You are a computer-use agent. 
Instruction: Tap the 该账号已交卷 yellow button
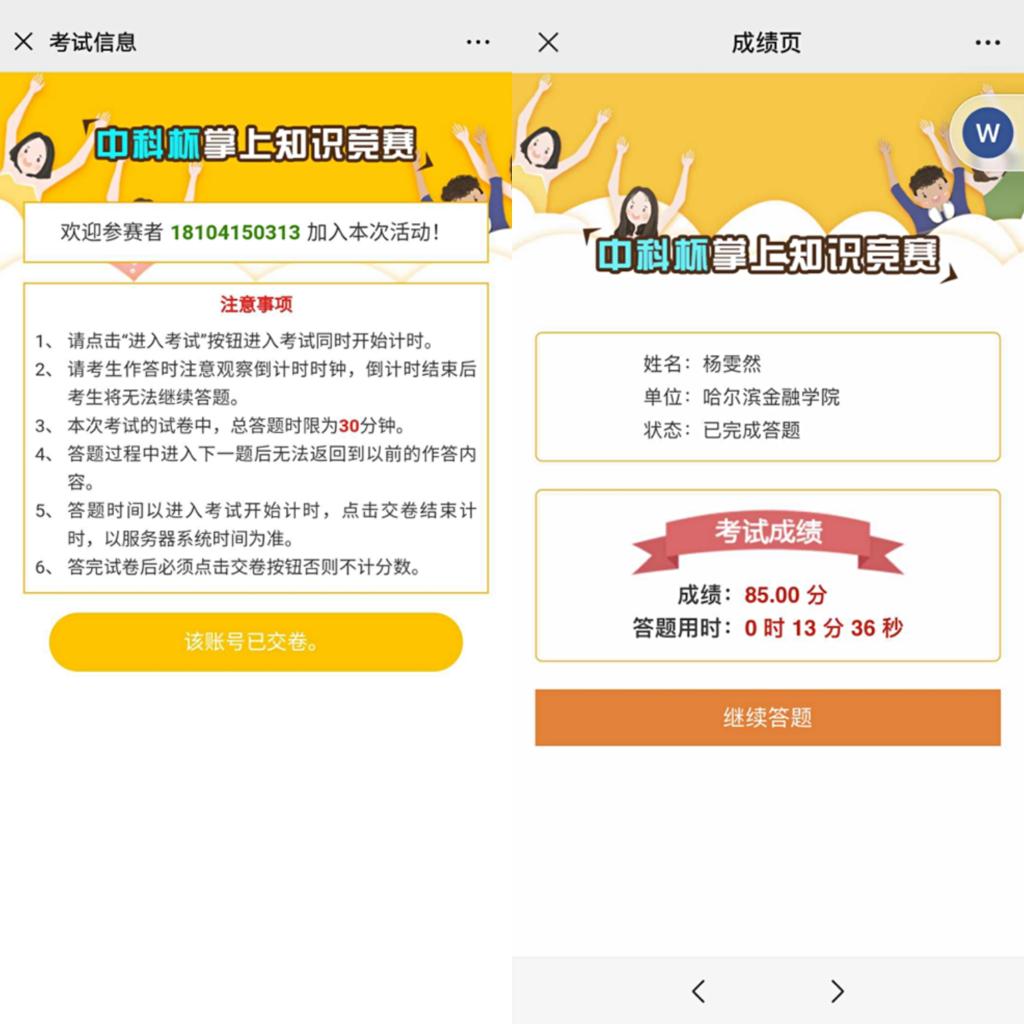[x=256, y=642]
